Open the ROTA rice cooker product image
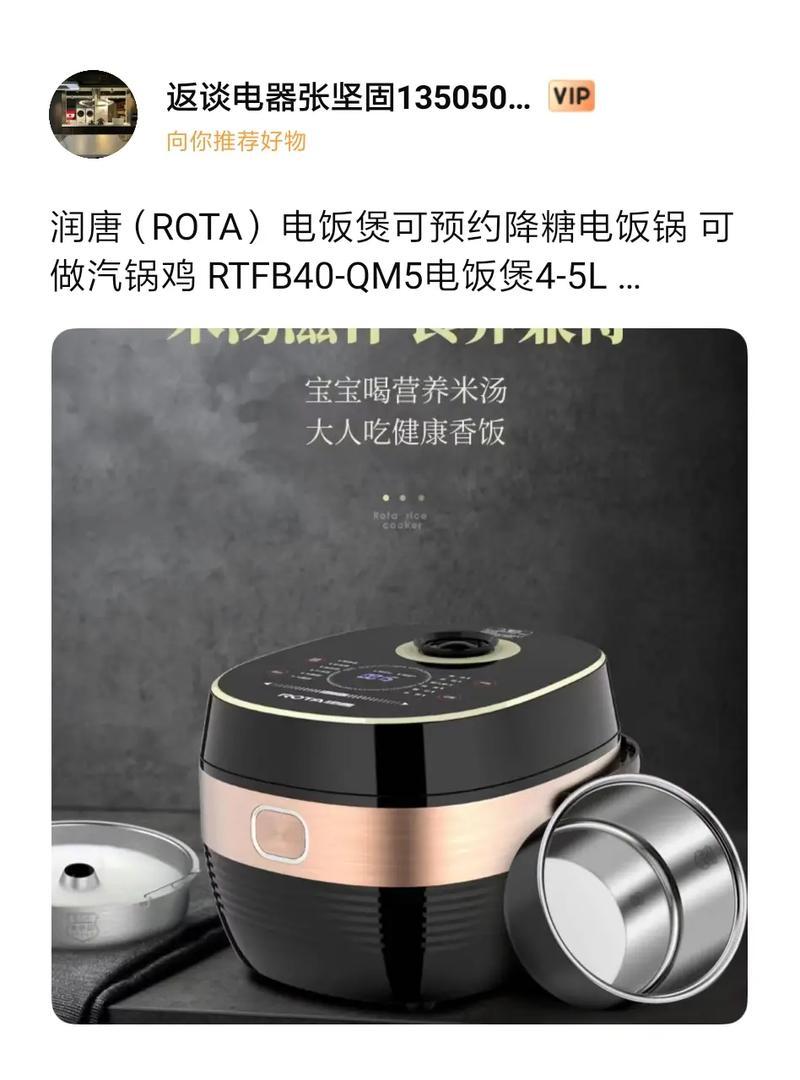Image resolution: width=800 pixels, height=1080 pixels. 399,675
